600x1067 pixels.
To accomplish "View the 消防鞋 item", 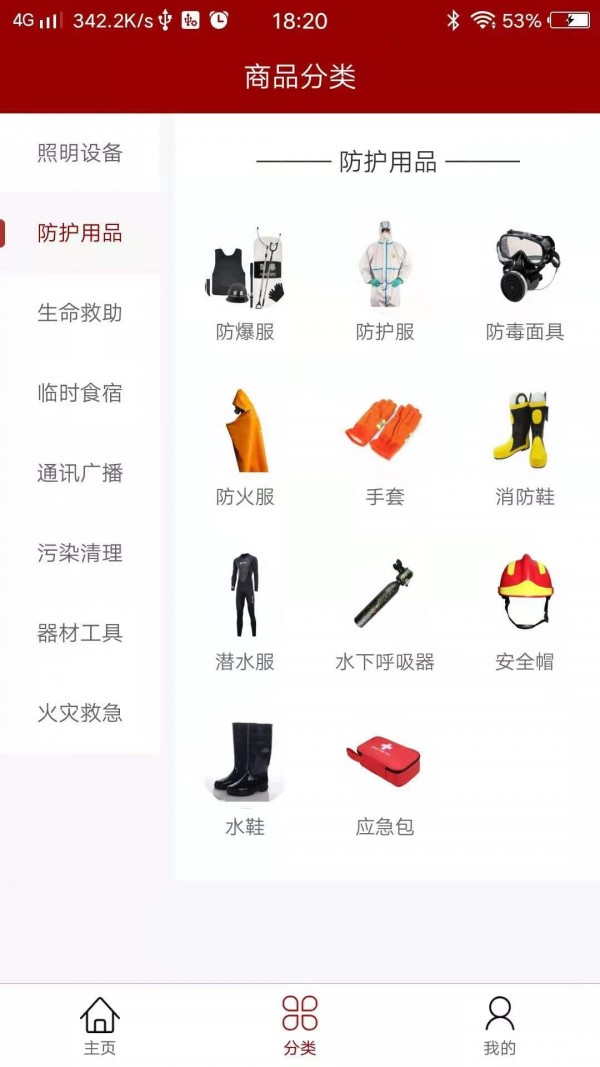I will tap(525, 446).
